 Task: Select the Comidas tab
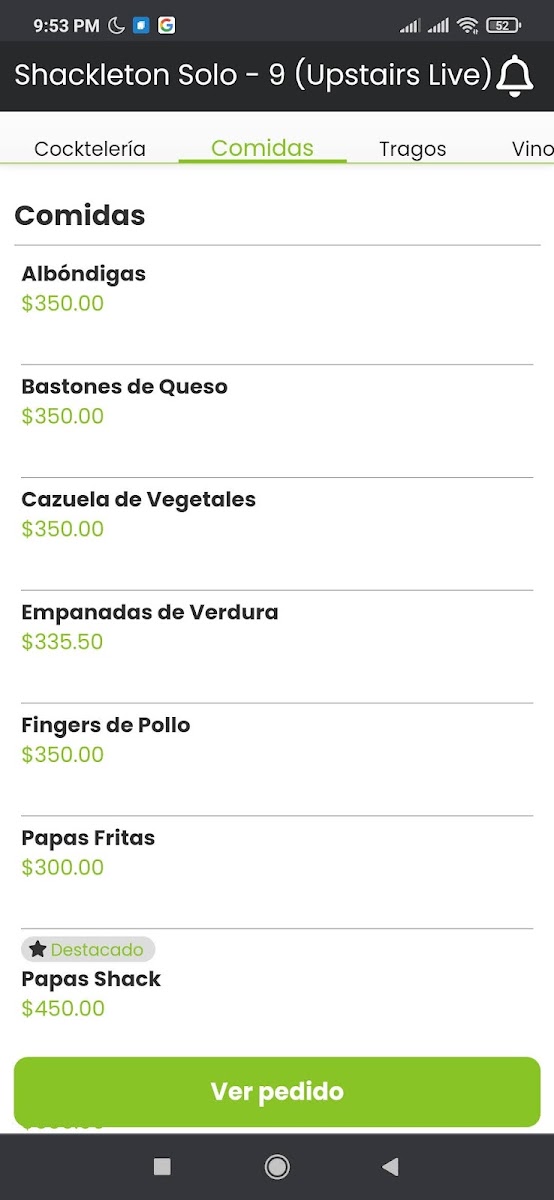click(262, 148)
